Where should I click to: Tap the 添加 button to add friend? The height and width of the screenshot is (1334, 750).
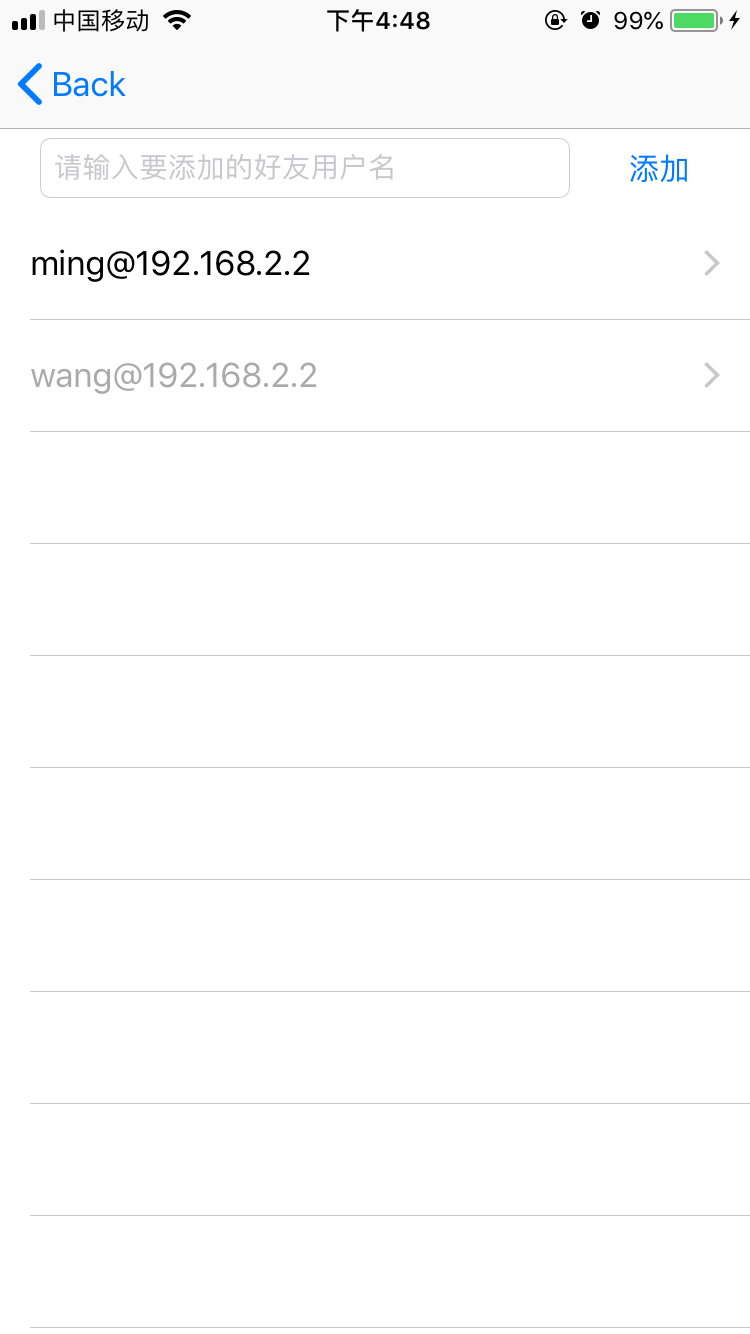click(x=659, y=169)
